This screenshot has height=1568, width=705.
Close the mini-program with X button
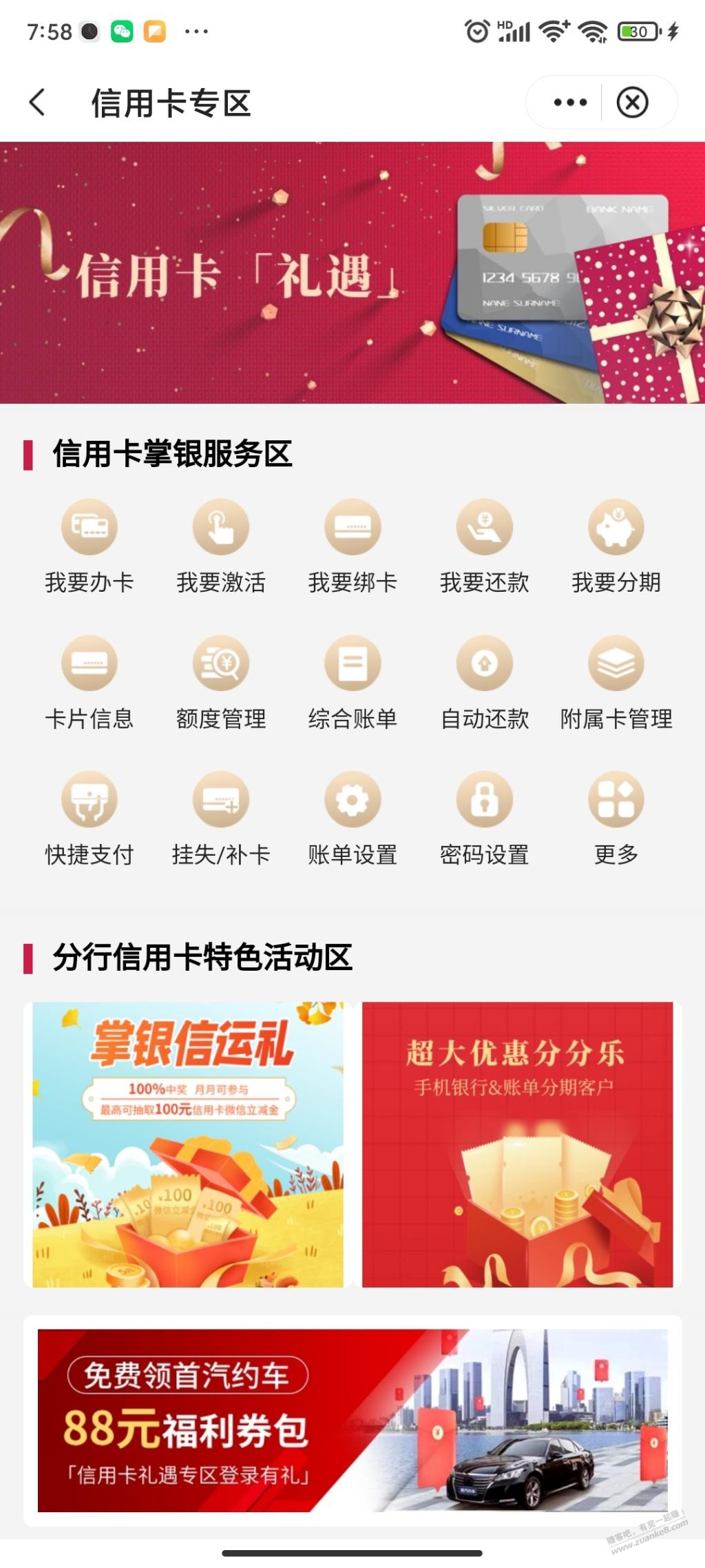coord(632,103)
